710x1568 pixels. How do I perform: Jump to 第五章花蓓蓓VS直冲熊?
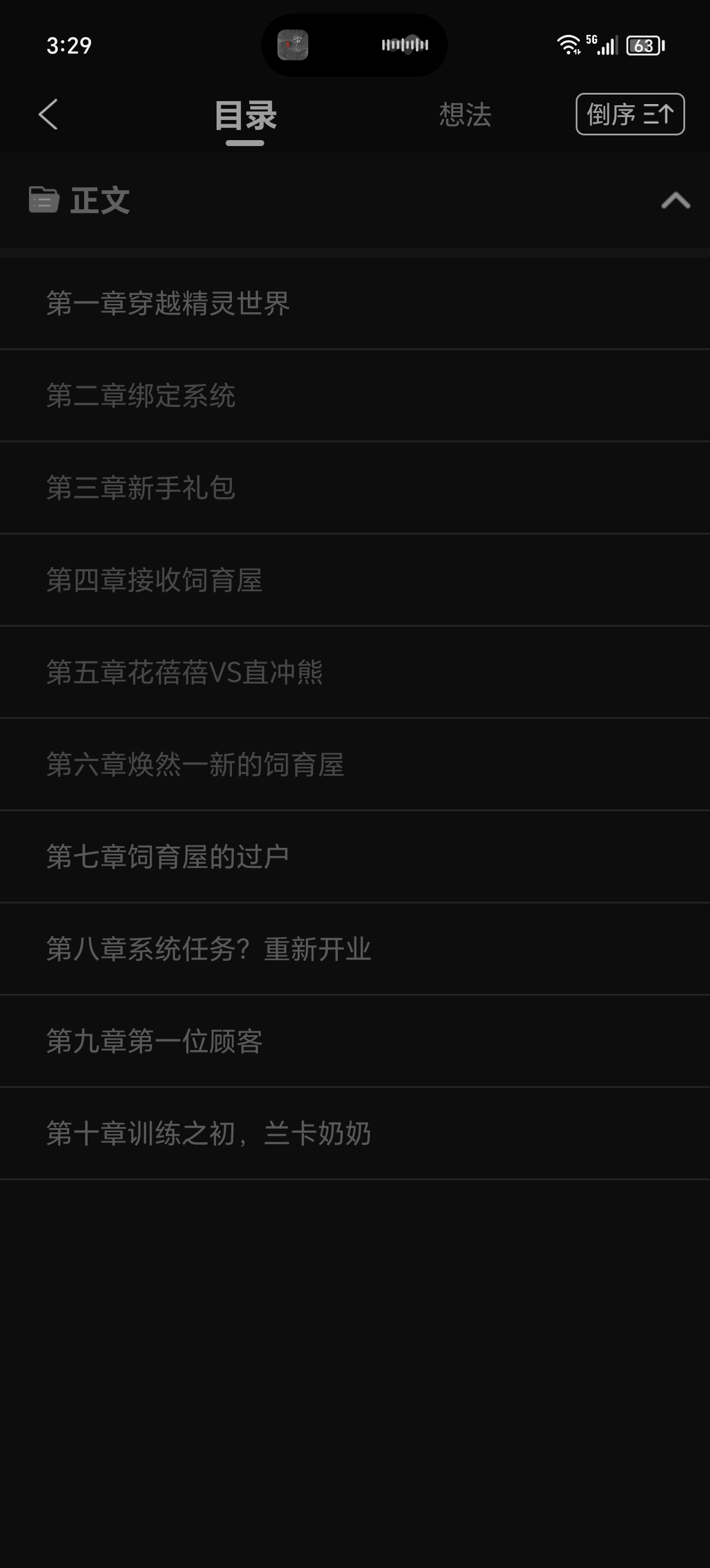185,673
